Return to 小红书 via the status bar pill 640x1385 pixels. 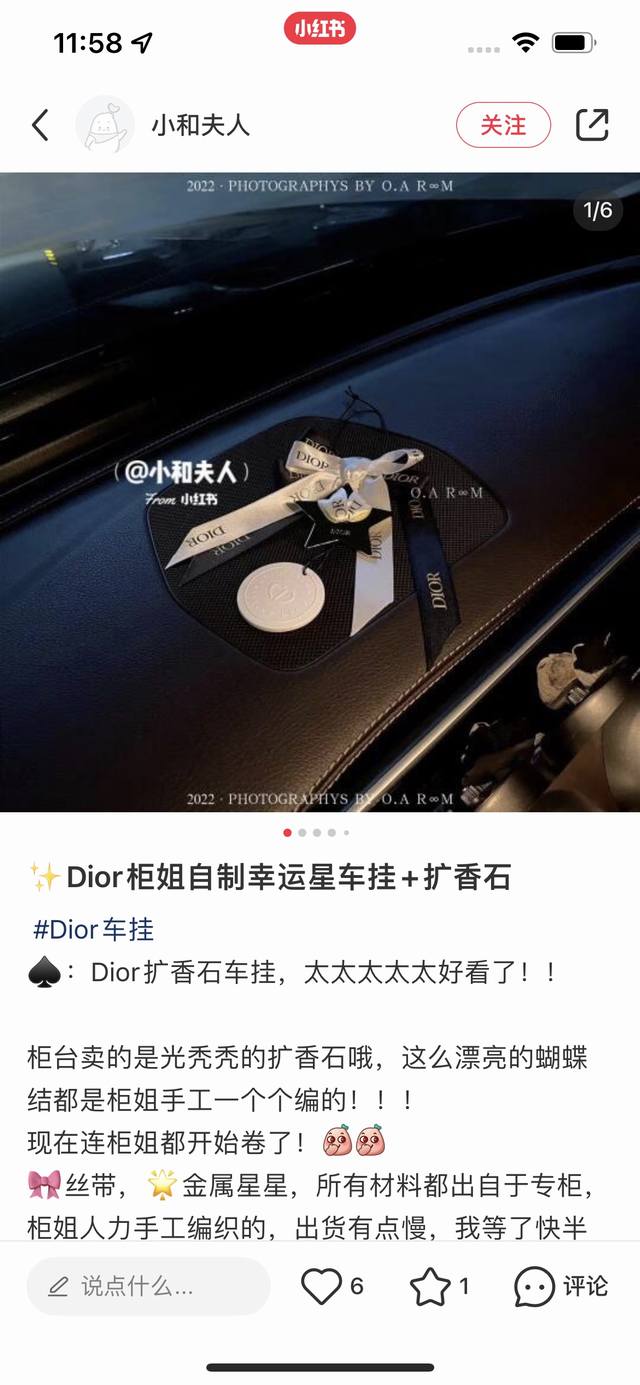320,29
